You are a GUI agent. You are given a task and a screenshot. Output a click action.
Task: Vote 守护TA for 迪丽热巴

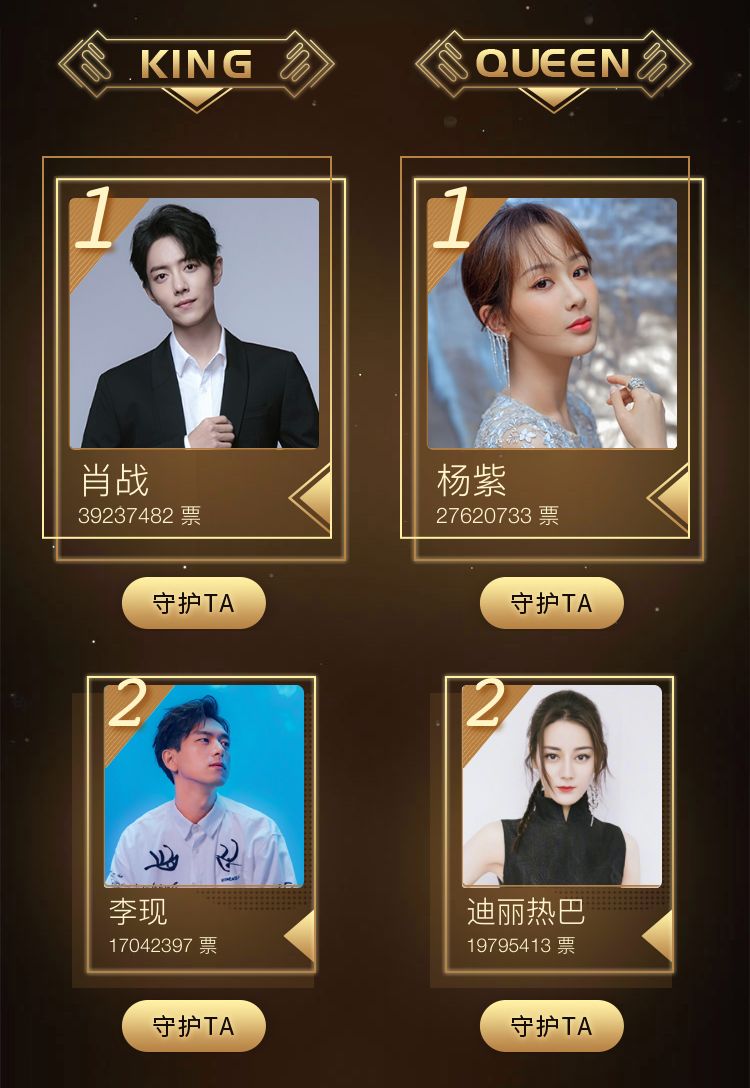click(551, 1026)
